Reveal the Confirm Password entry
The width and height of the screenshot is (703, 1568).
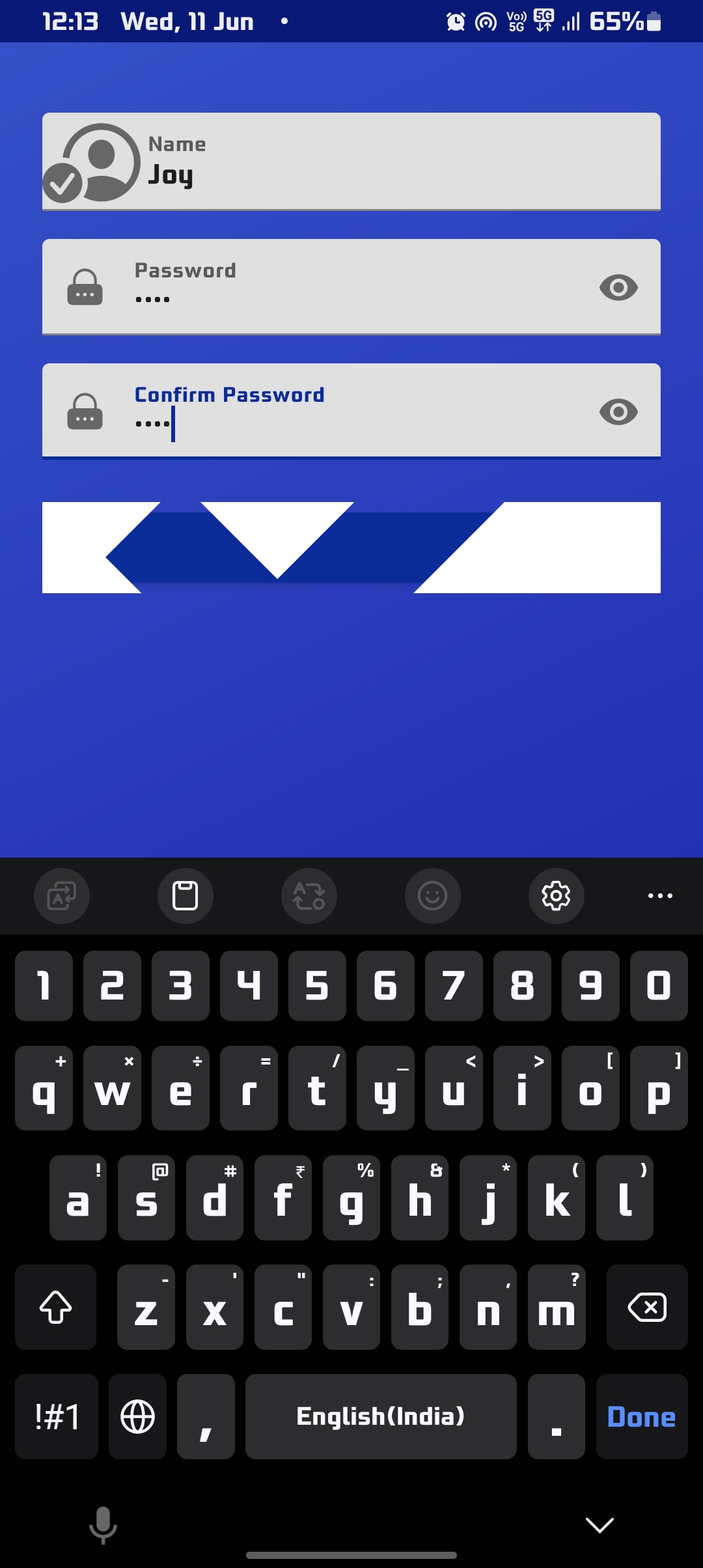[618, 412]
